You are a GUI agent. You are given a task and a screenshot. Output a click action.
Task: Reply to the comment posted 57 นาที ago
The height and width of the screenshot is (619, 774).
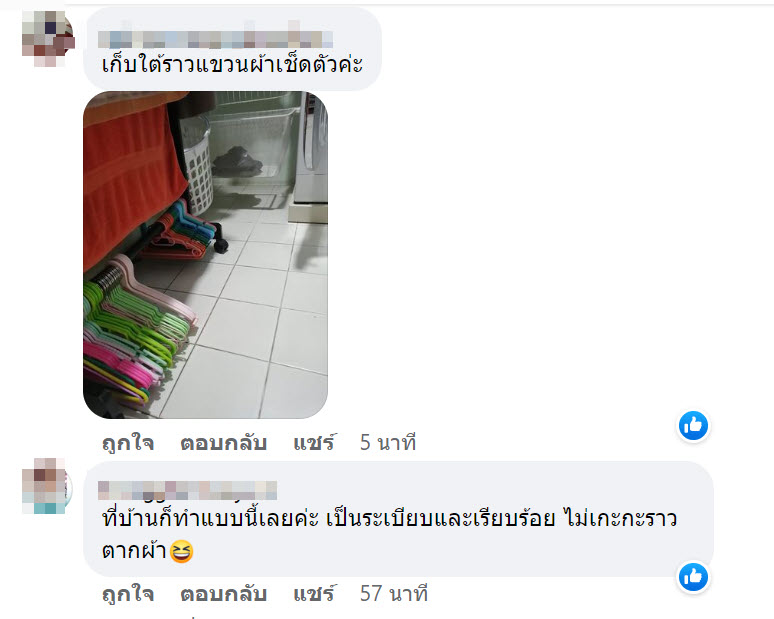(x=223, y=594)
